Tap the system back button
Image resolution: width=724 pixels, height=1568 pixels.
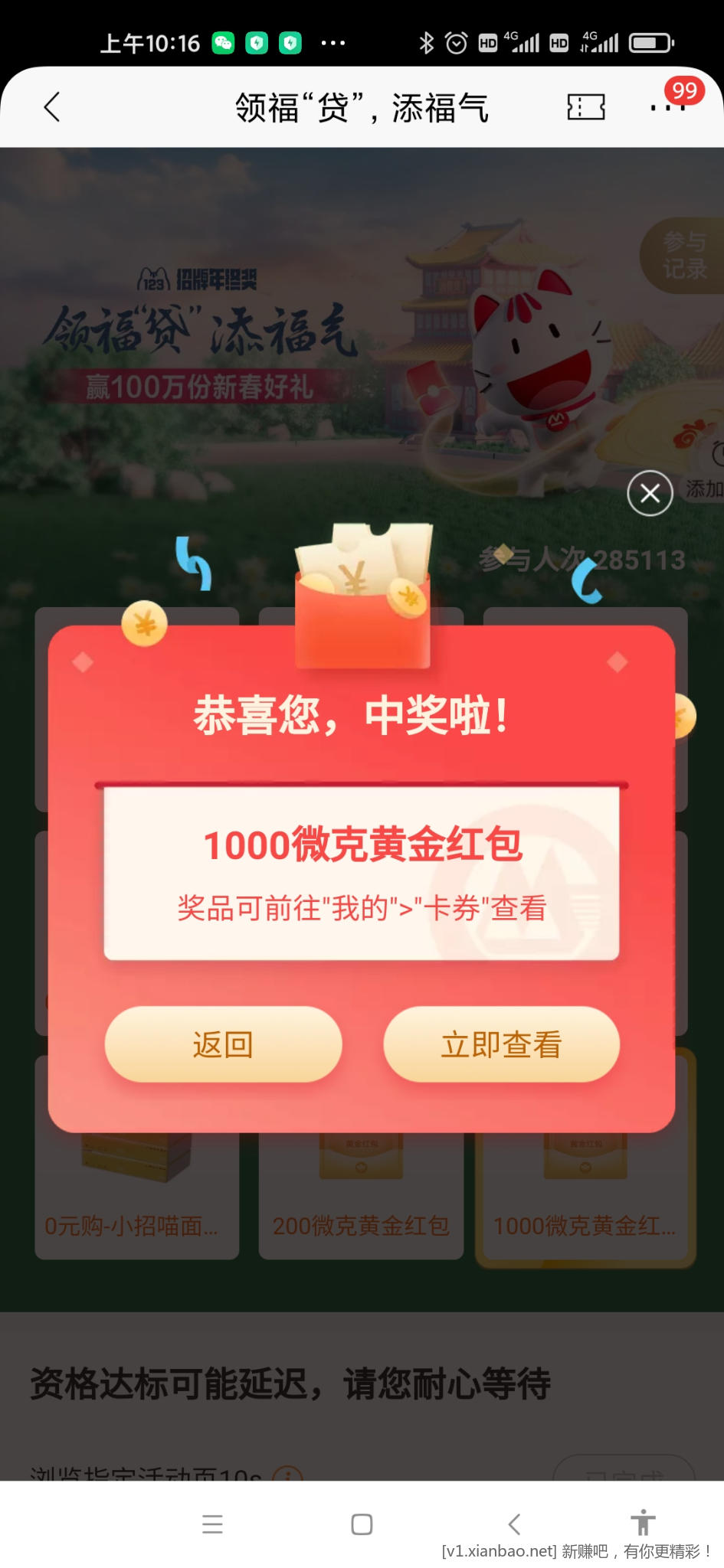[515, 1524]
